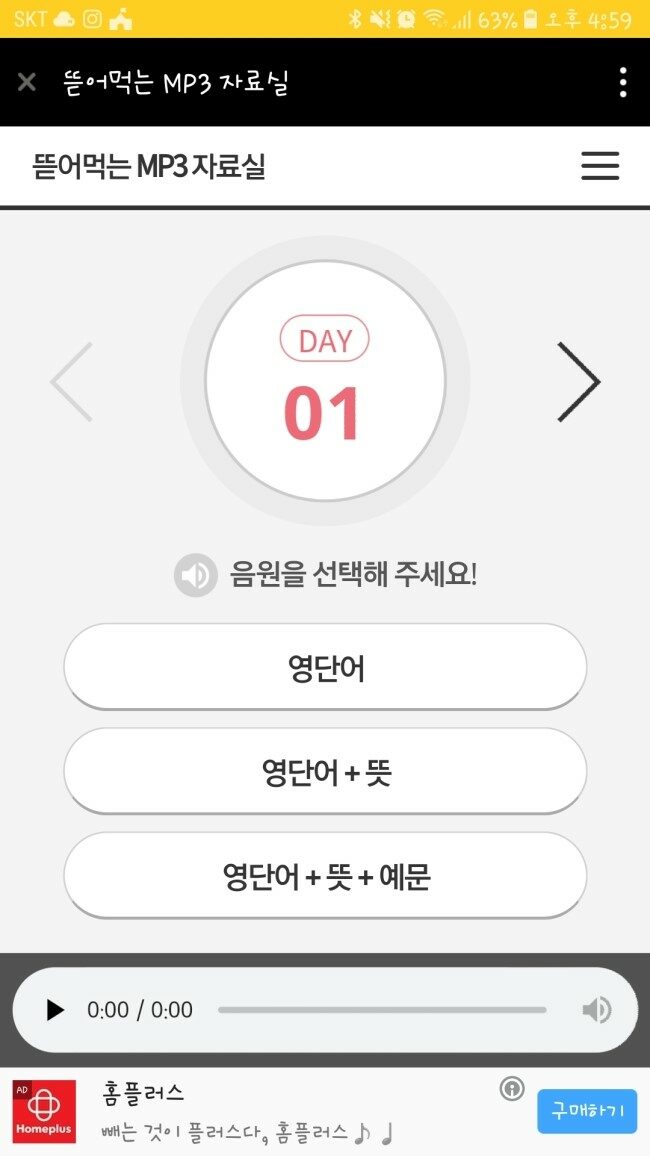Tap the audio progress bar
Viewport: 650px width, 1156px height.
point(382,1010)
